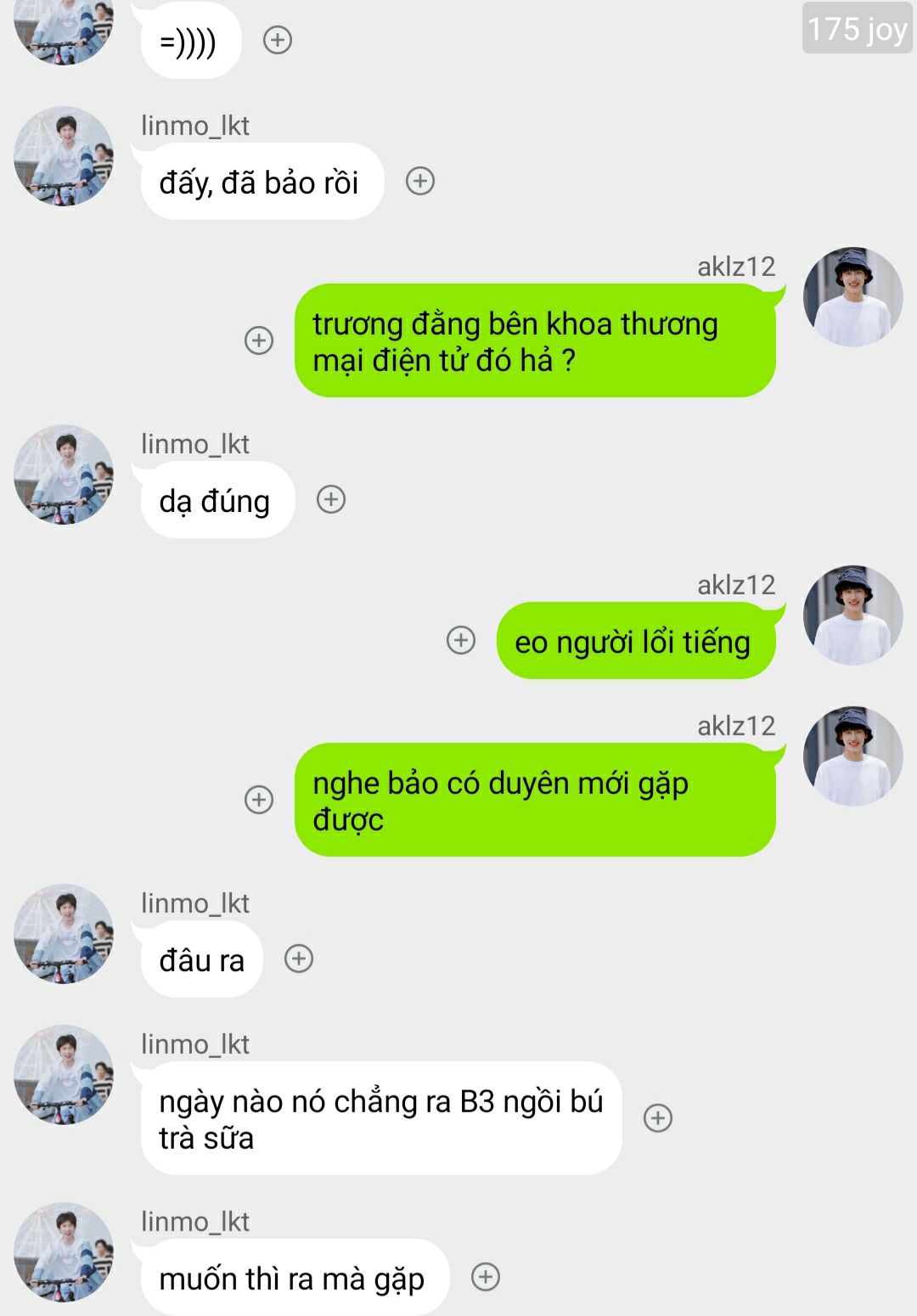Tap the plus icon beside "=))))" message
The width and height of the screenshot is (917, 1316).
tap(278, 40)
